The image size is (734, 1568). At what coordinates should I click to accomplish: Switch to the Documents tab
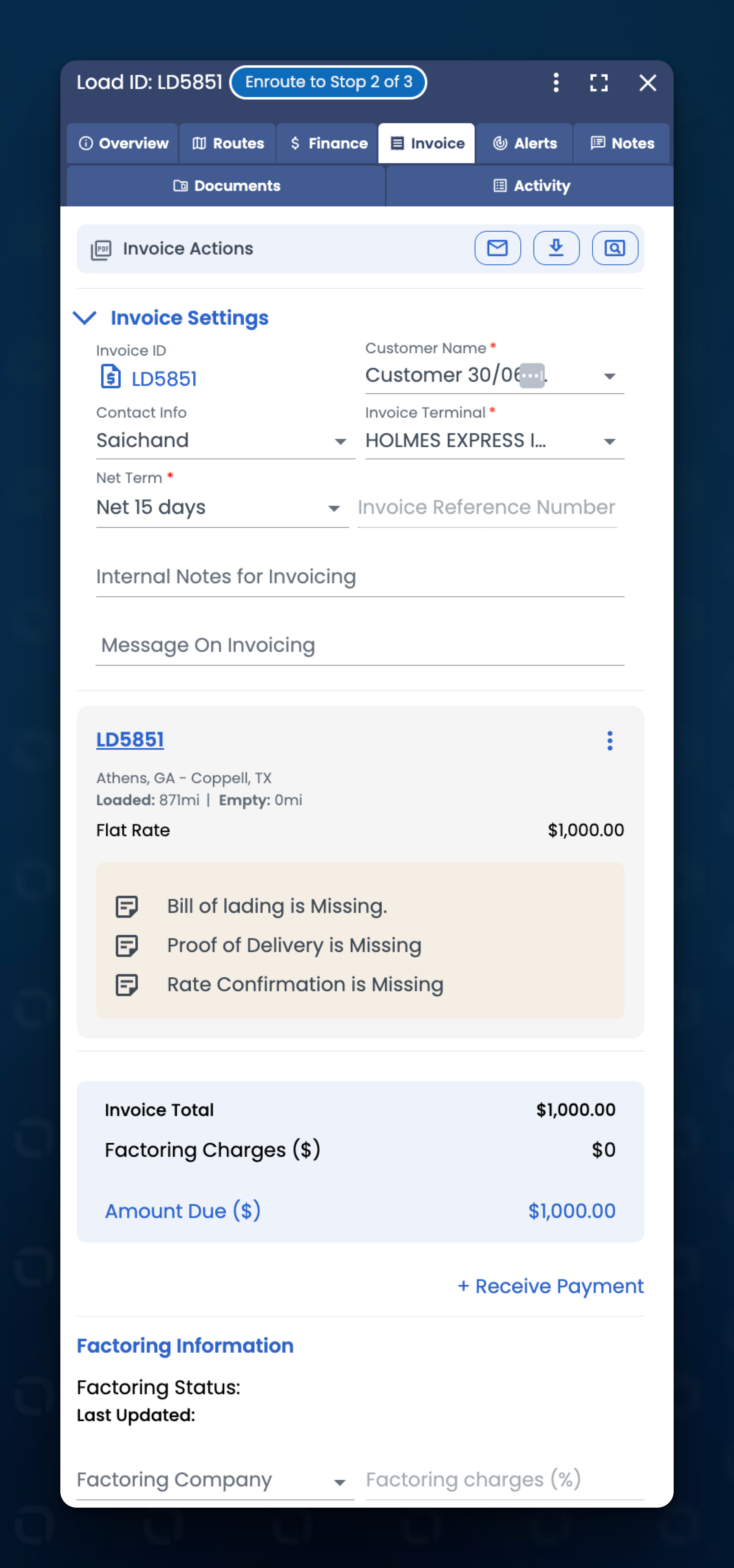click(x=226, y=186)
